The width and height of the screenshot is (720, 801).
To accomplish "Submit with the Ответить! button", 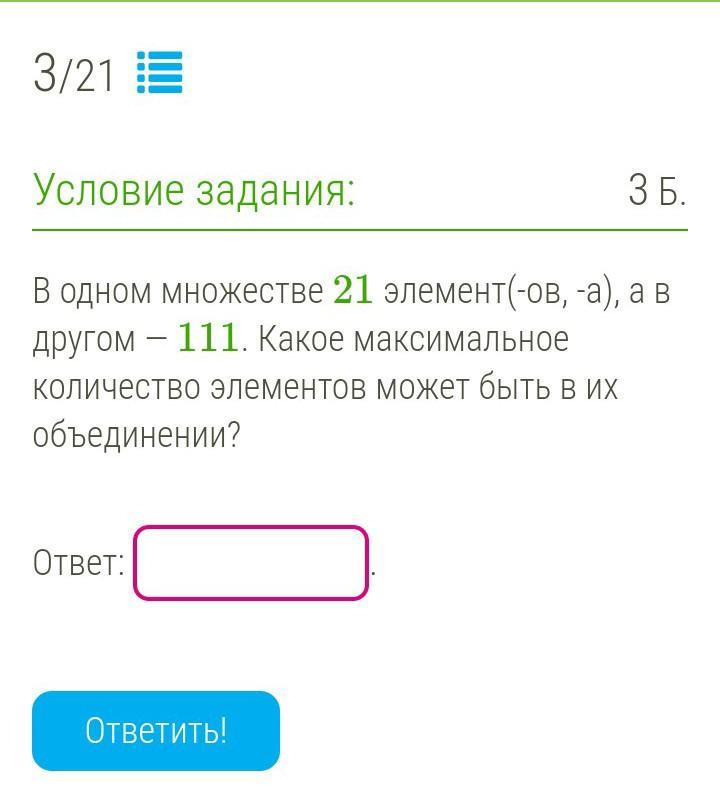I will click(x=156, y=731).
